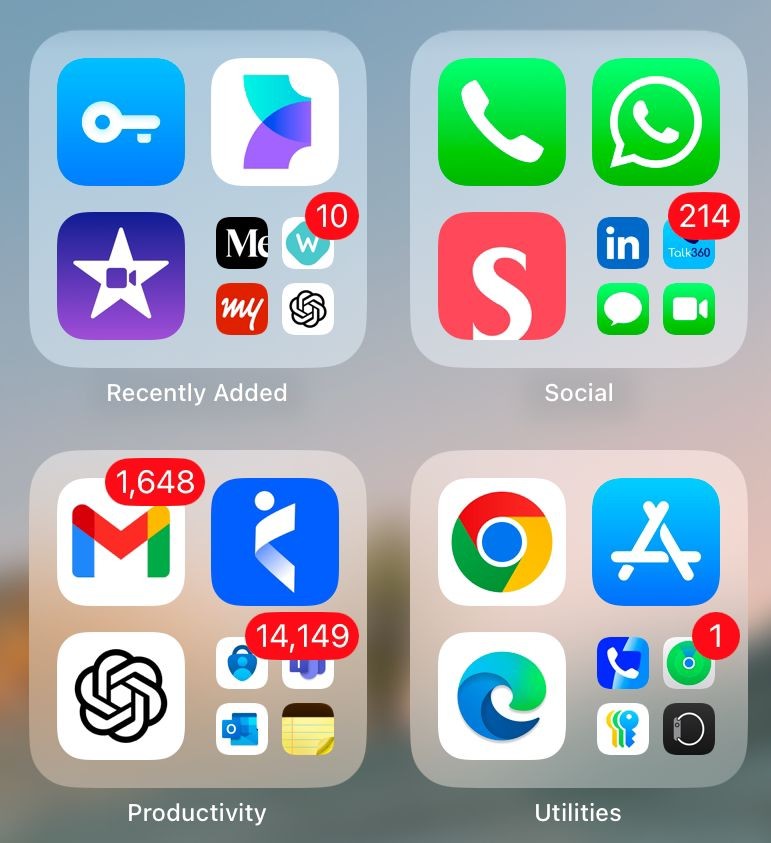The height and width of the screenshot is (843, 771).
Task: Expand the Social small app cluster with LinkedIn
Action: coord(656,277)
